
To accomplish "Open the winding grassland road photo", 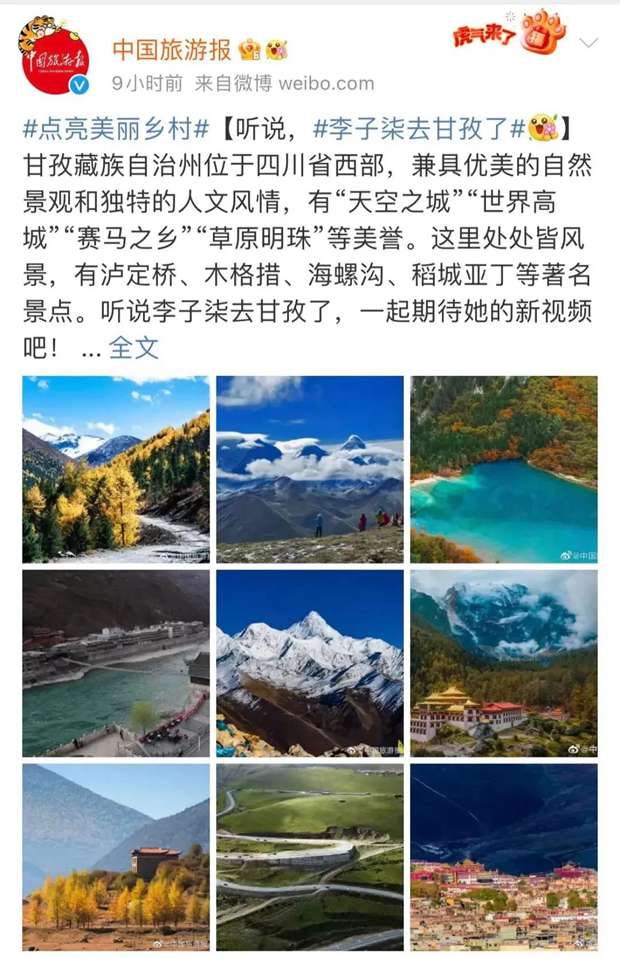I will click(x=310, y=857).
